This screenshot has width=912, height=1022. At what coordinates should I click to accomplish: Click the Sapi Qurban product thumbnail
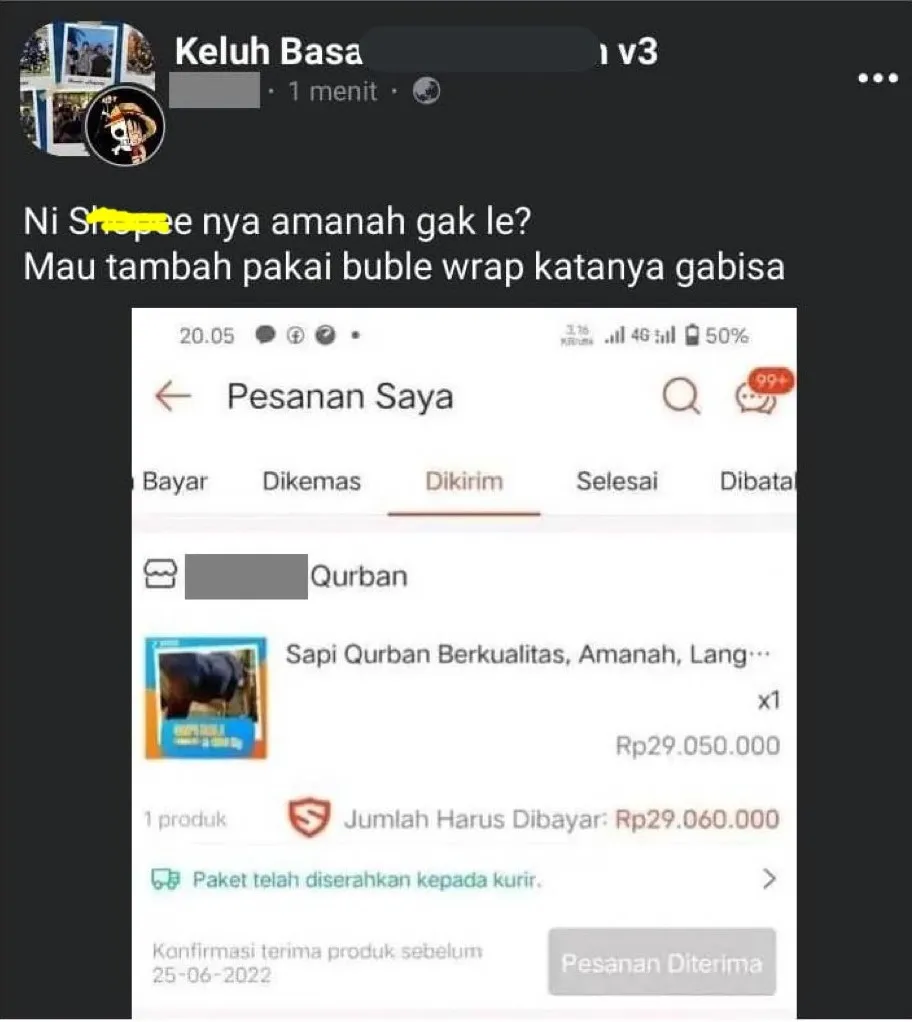tap(205, 695)
